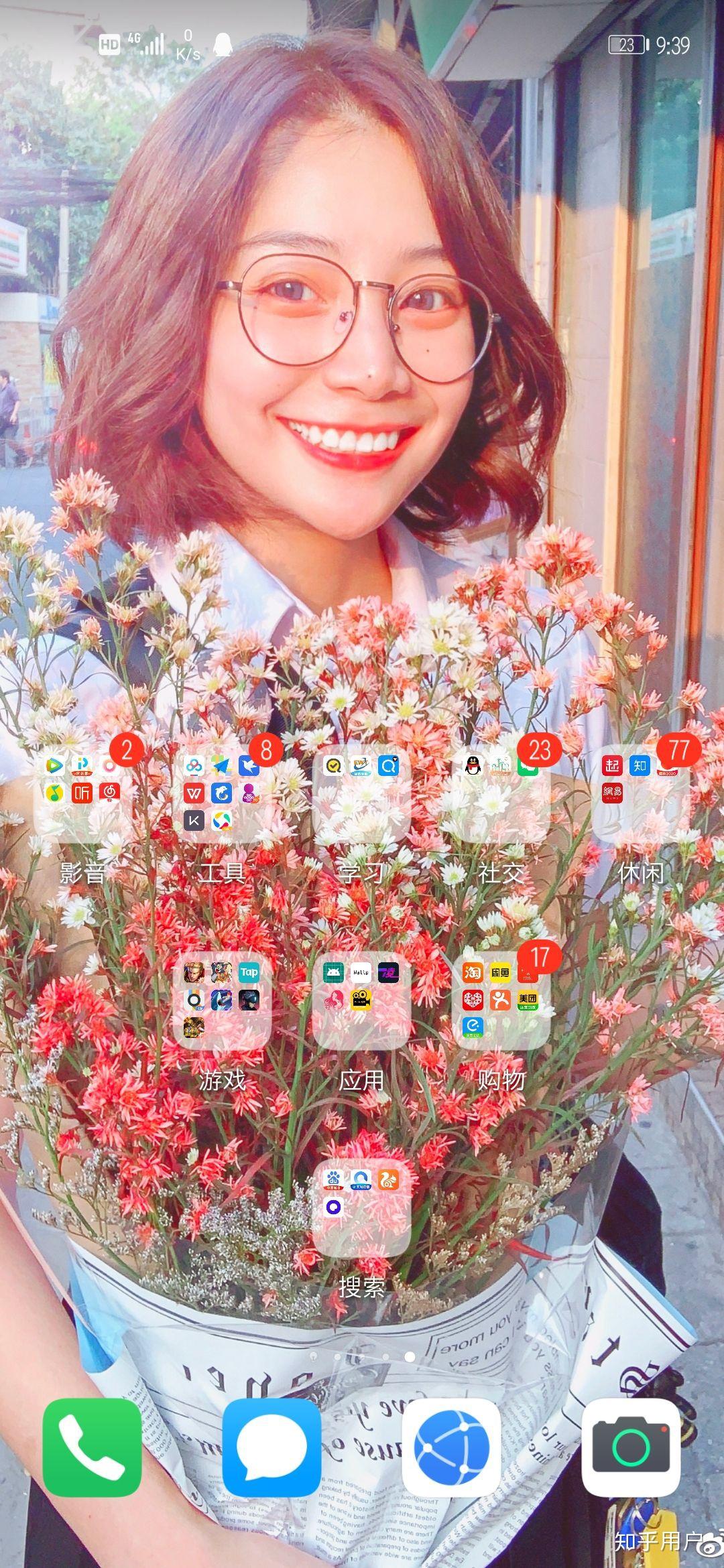Screen dimensions: 724x1568
Task: Open the Messages app in the dock
Action: [271, 1447]
